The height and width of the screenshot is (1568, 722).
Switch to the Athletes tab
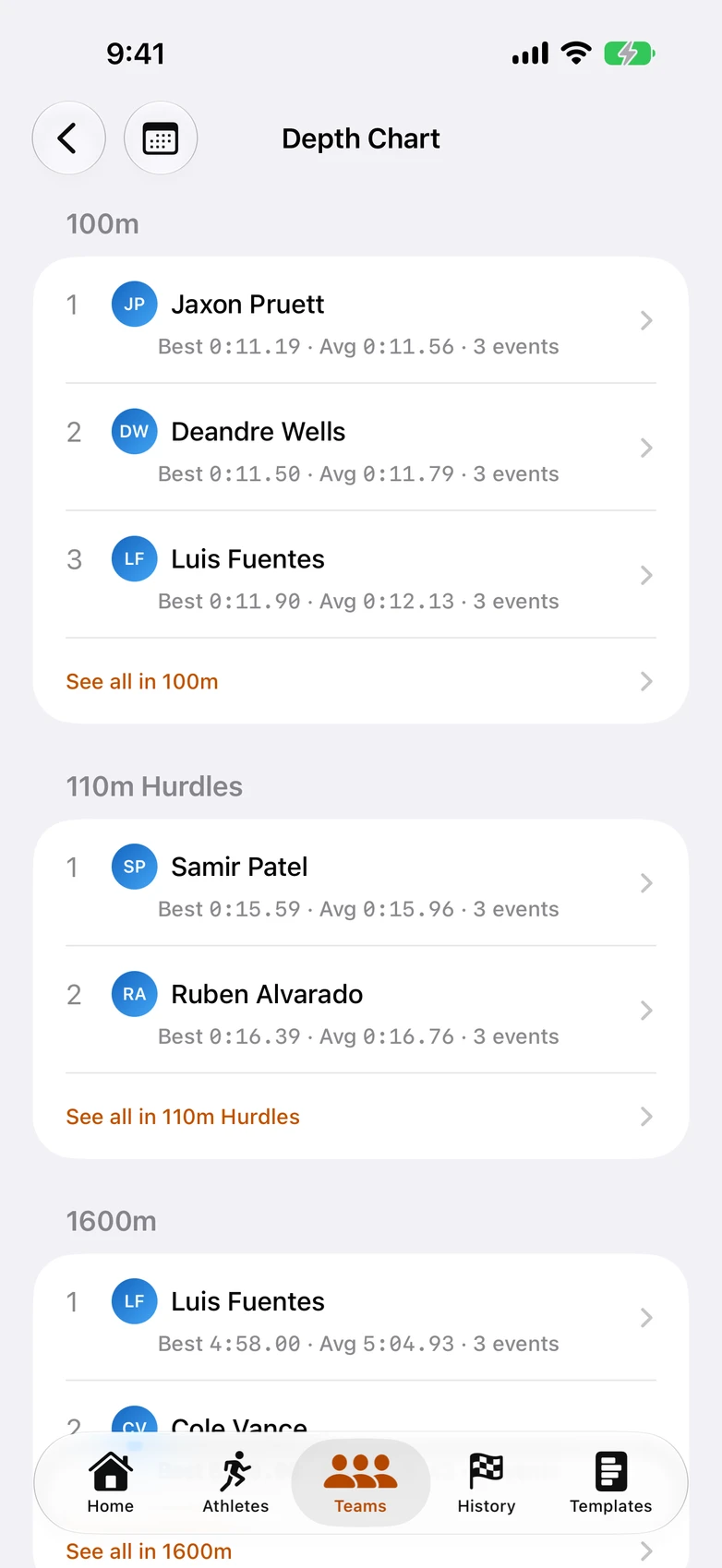tap(235, 1483)
